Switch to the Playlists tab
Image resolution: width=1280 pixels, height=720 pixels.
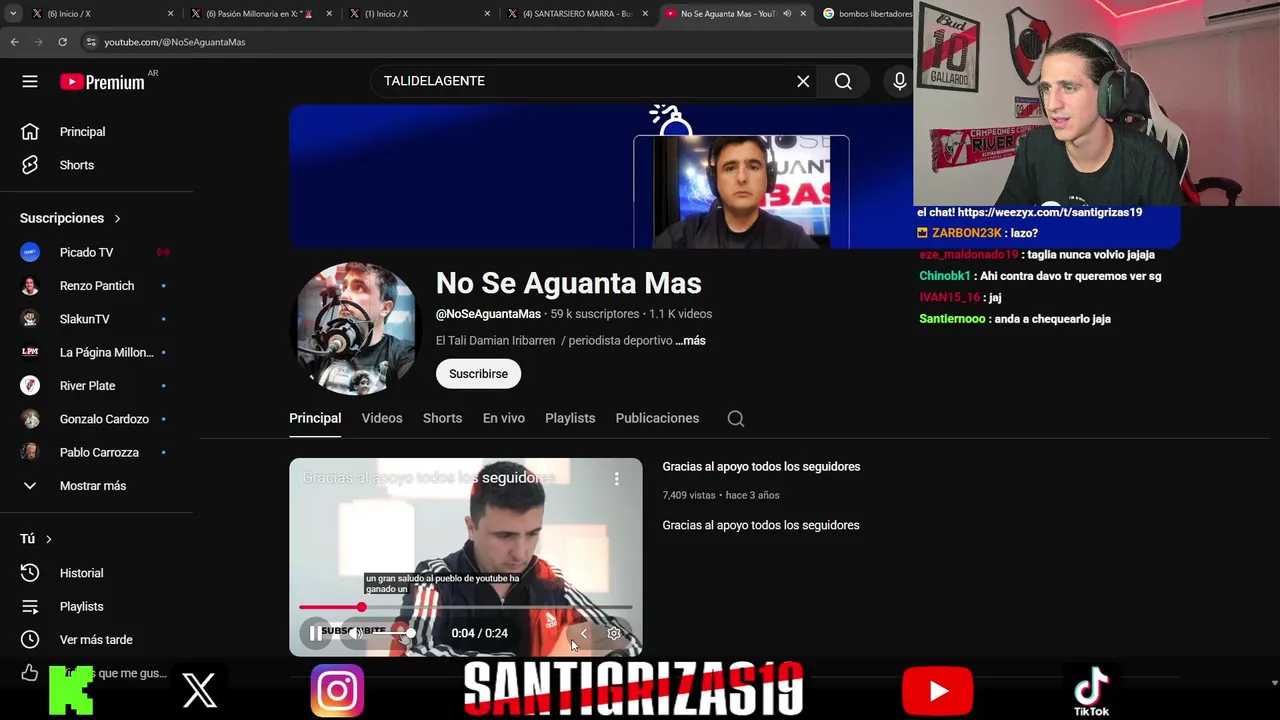pyautogui.click(x=570, y=418)
